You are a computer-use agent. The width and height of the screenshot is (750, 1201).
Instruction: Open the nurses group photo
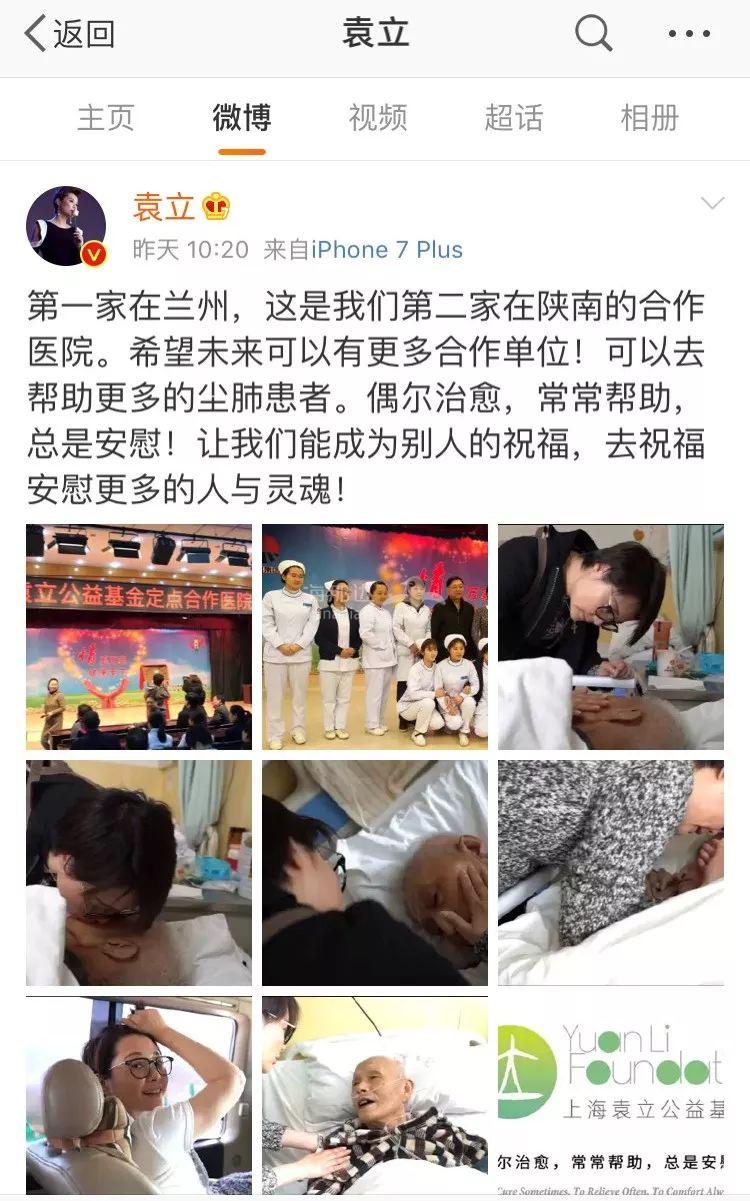(375, 637)
